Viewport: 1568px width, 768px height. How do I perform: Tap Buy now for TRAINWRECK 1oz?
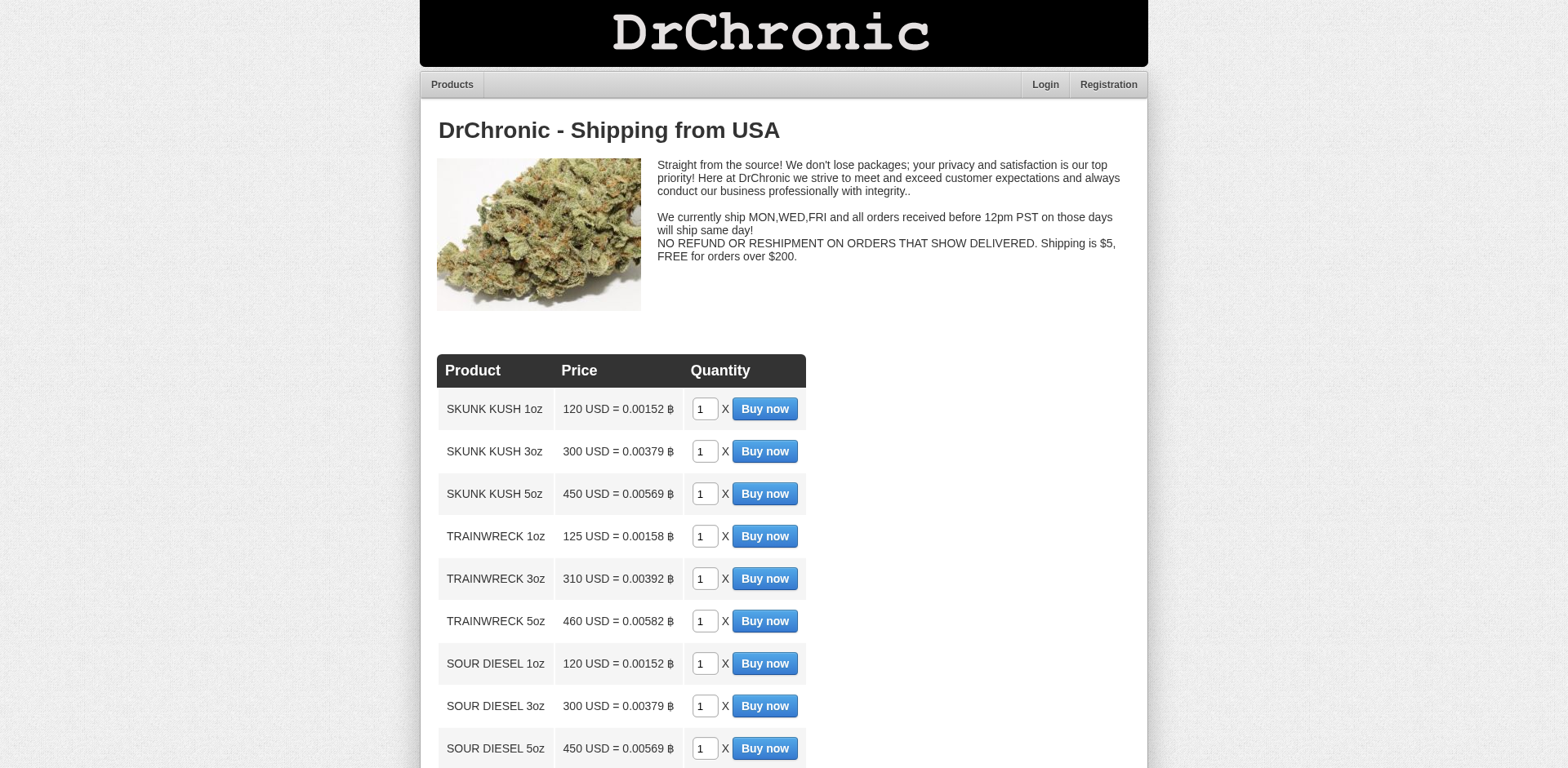(764, 536)
